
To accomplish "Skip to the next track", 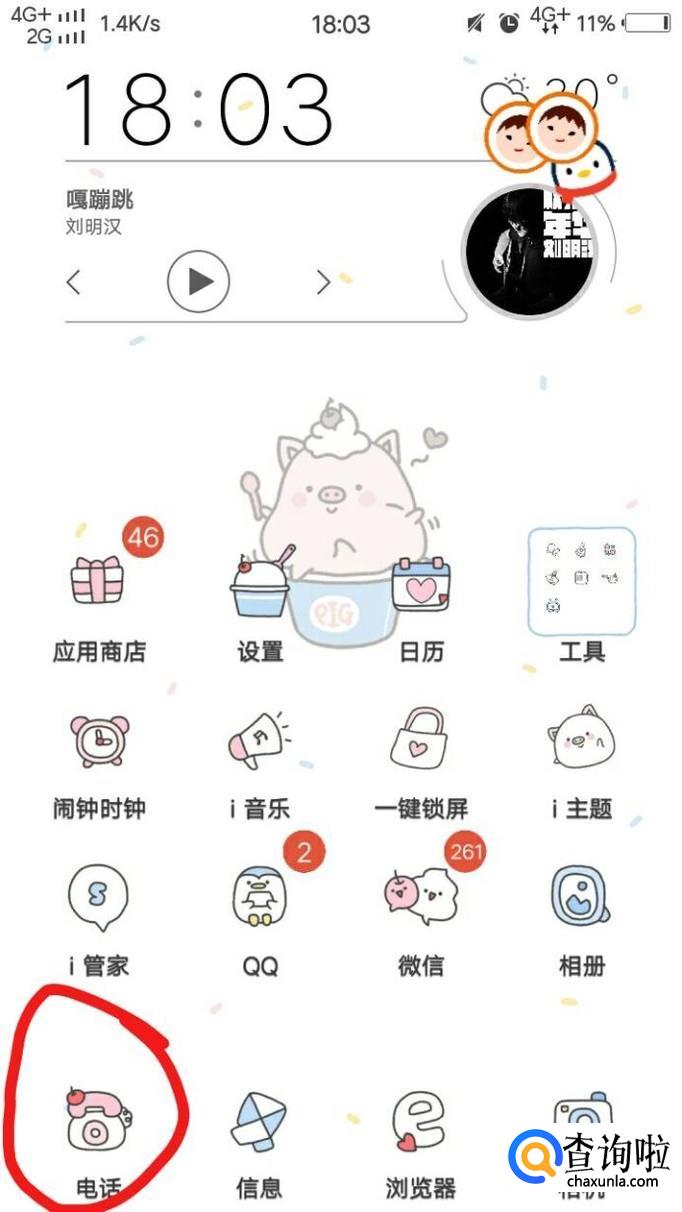I will [x=322, y=282].
